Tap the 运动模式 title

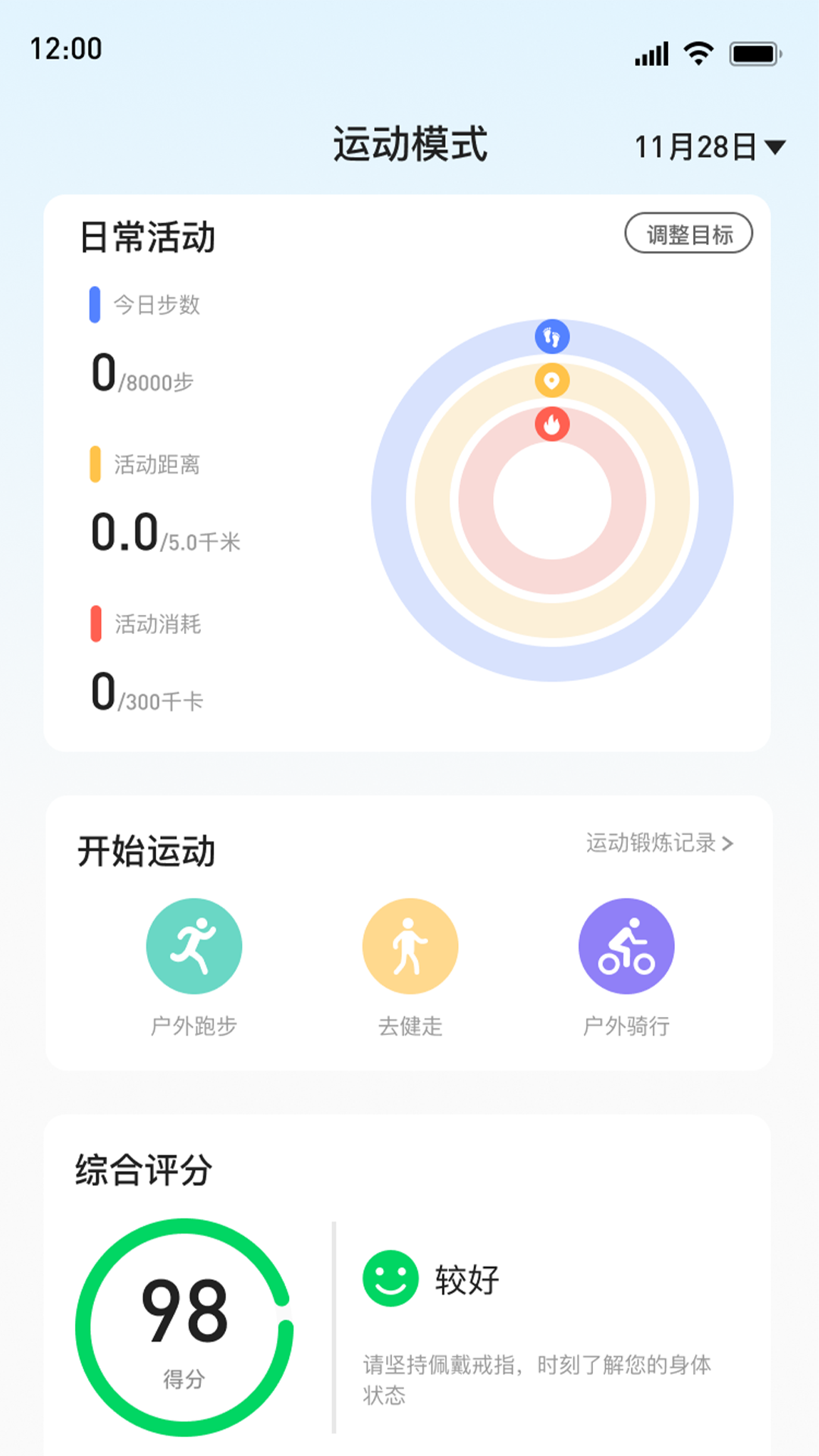pyautogui.click(x=409, y=144)
